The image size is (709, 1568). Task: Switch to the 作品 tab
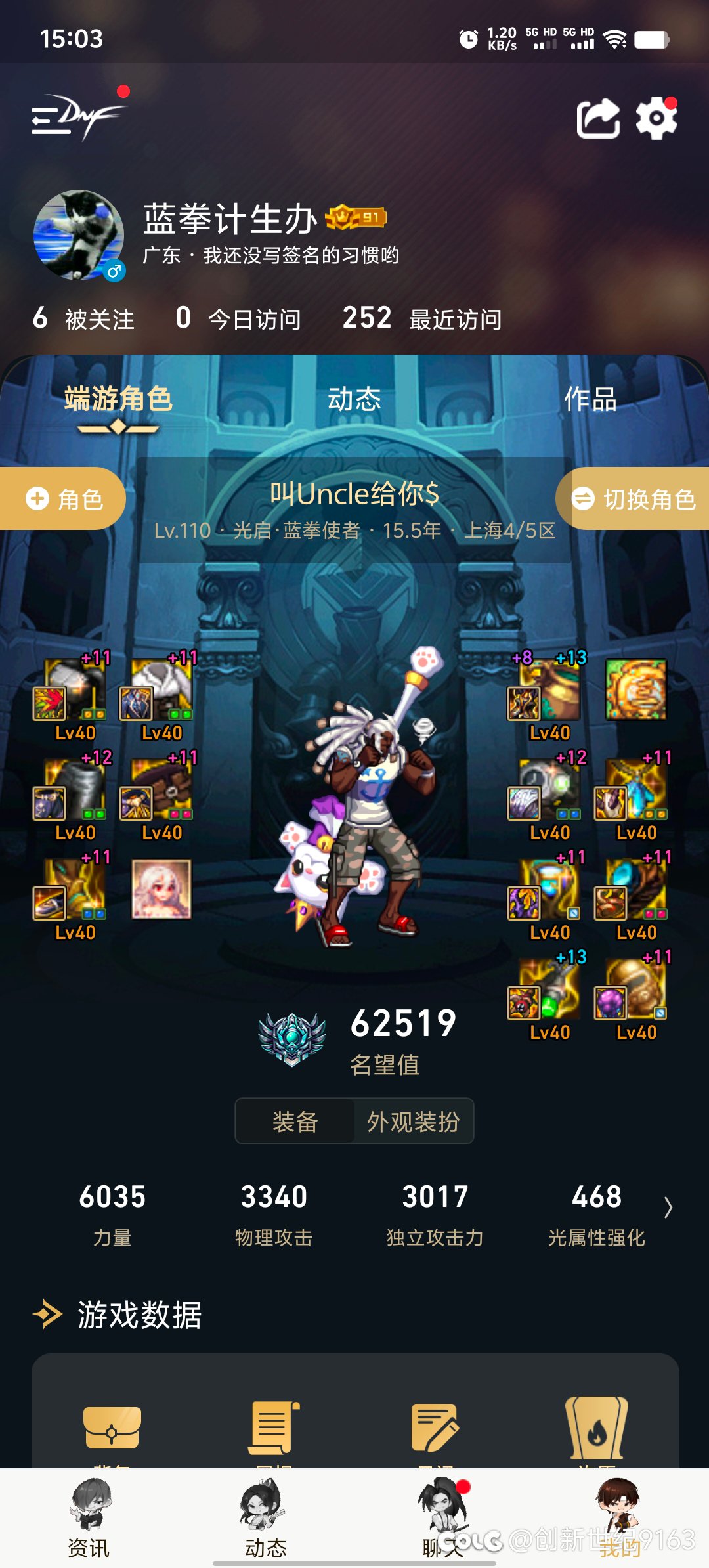click(x=590, y=399)
